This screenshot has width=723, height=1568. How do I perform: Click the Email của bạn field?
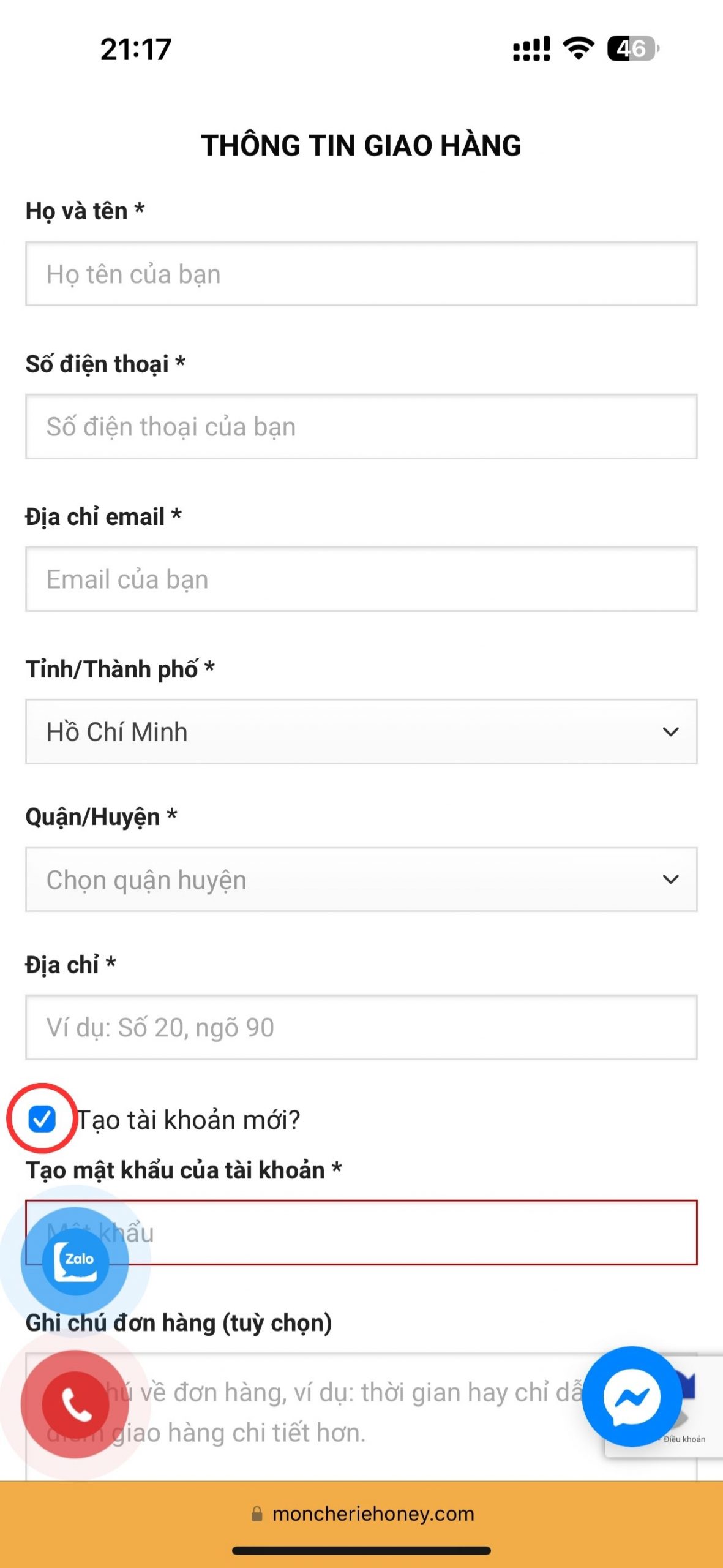coord(361,579)
